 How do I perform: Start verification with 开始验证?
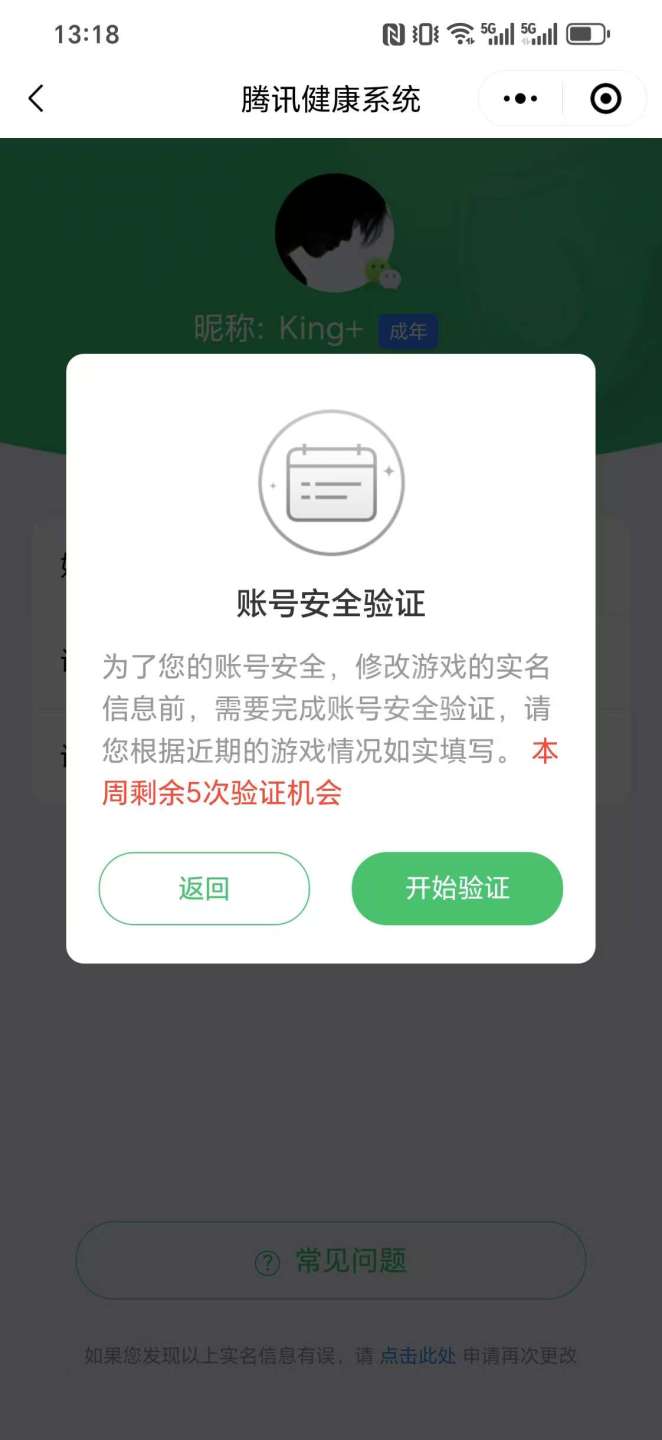(x=457, y=888)
